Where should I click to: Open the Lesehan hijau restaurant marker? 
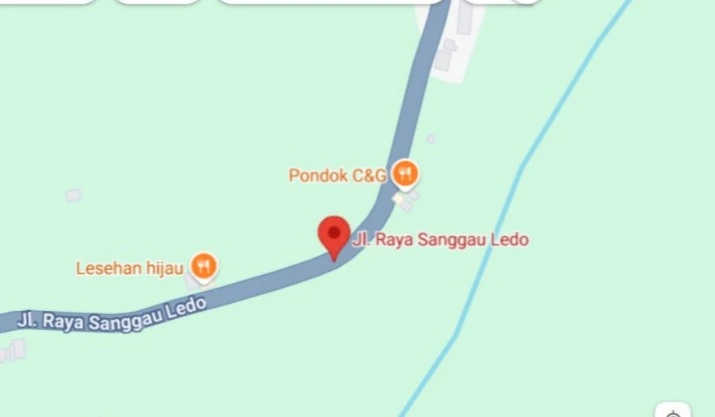pos(204,266)
